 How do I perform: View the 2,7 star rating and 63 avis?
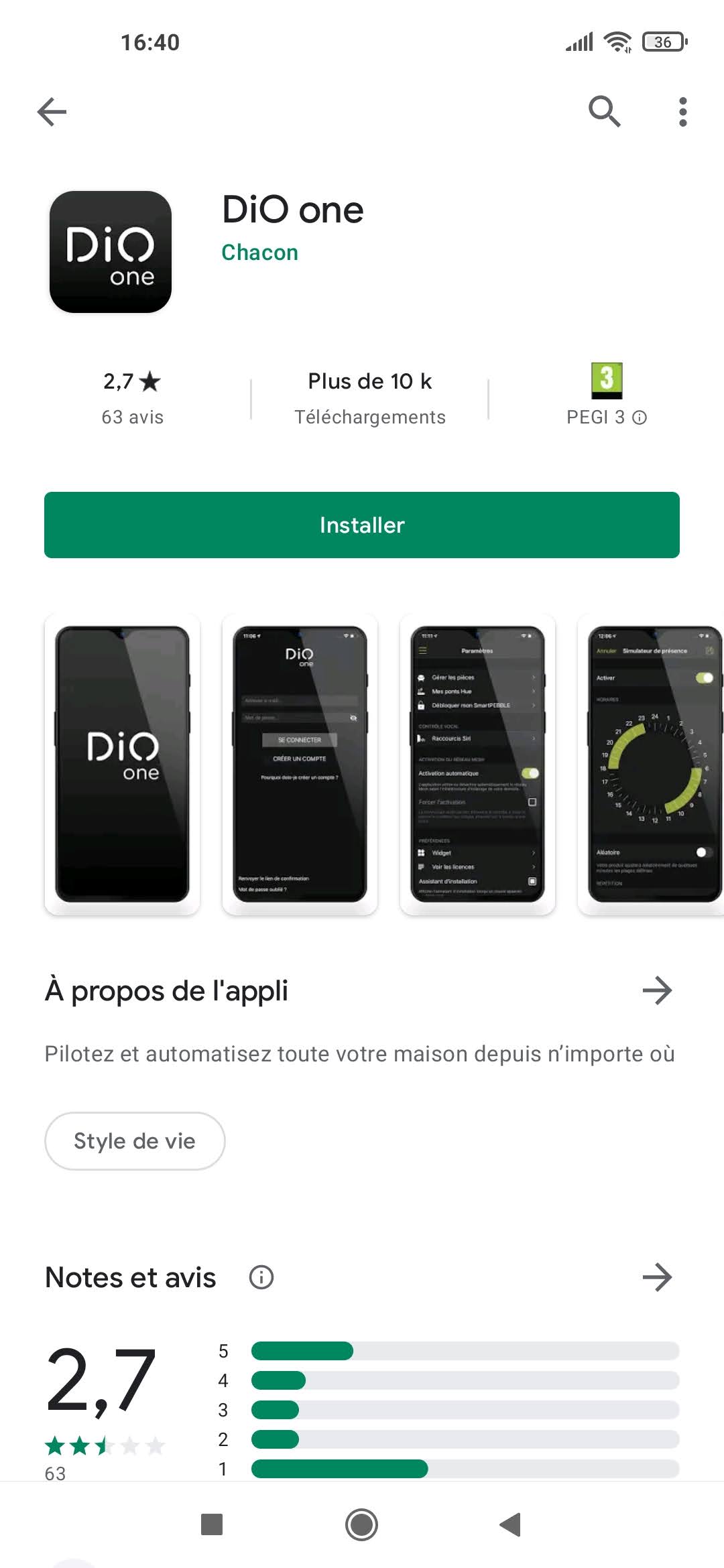(x=132, y=398)
